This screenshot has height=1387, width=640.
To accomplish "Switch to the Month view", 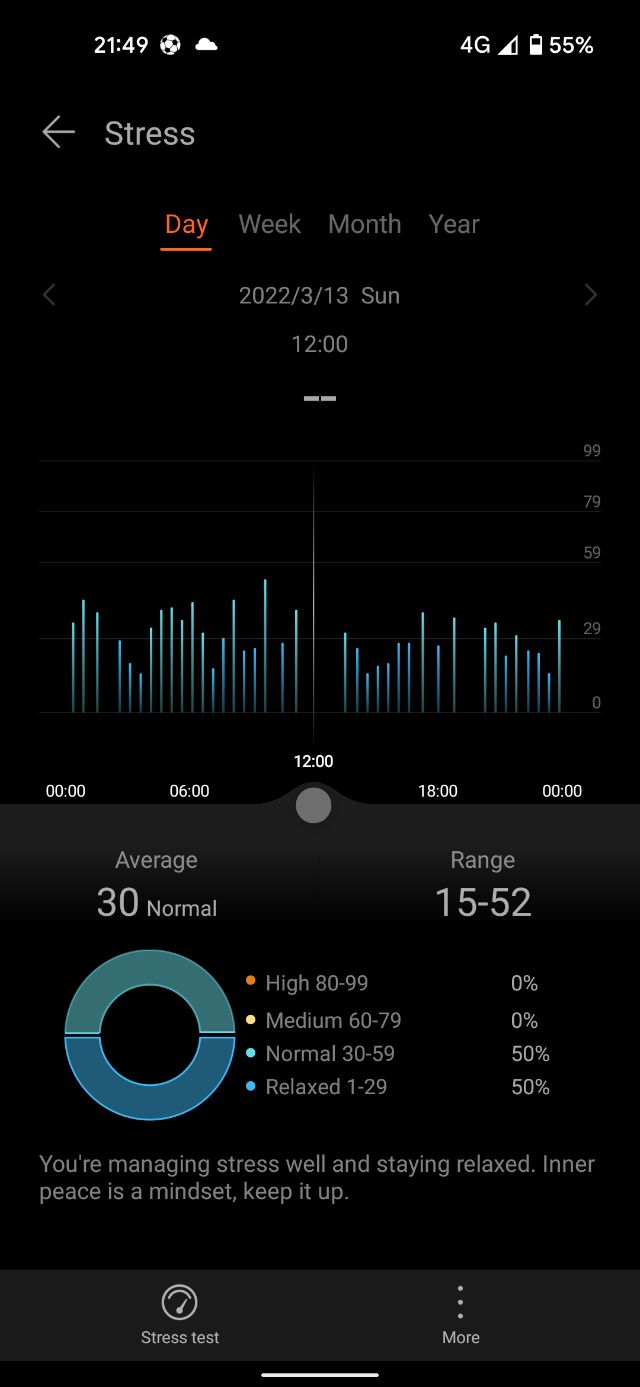I will 364,224.
